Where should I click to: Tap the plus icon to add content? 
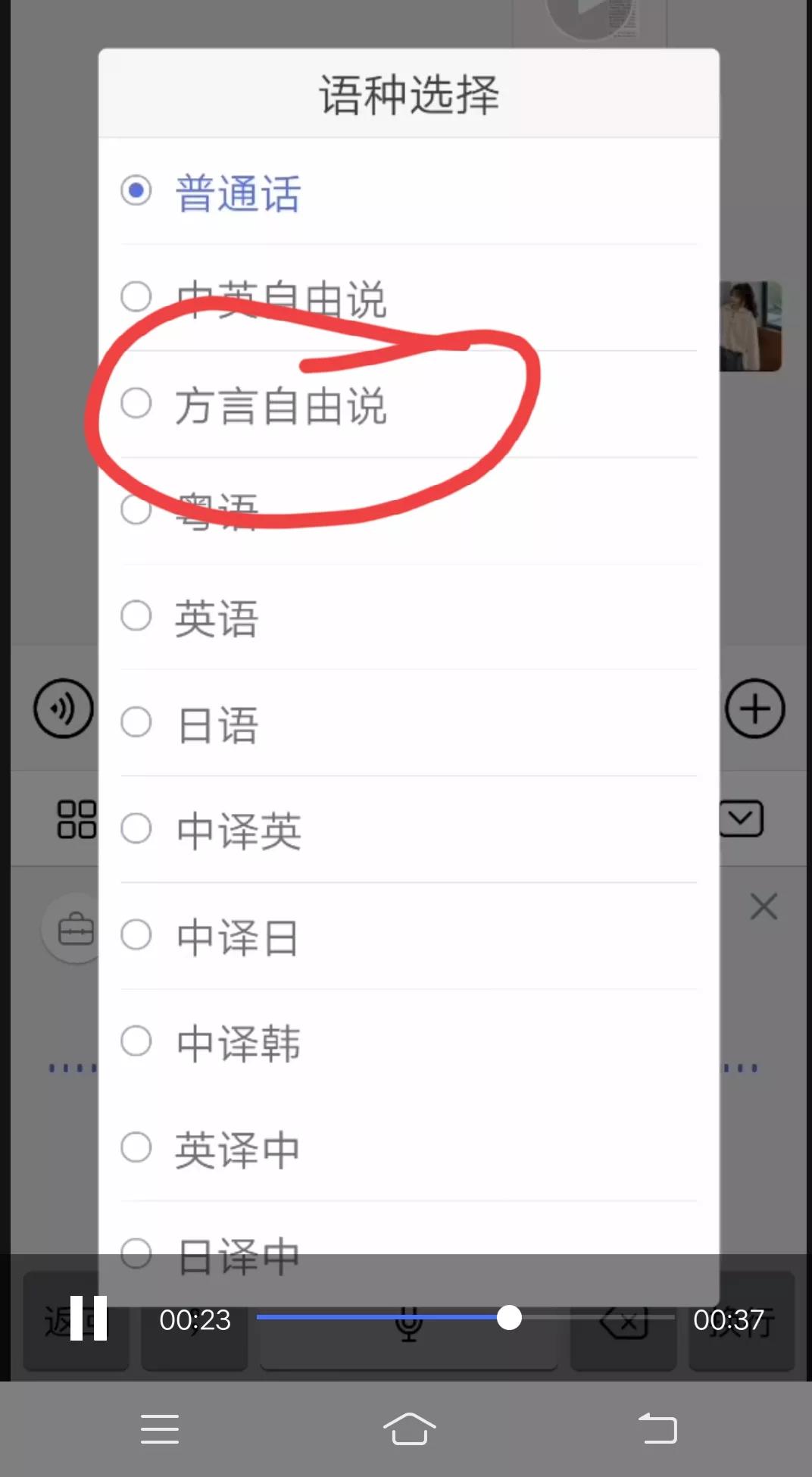754,709
